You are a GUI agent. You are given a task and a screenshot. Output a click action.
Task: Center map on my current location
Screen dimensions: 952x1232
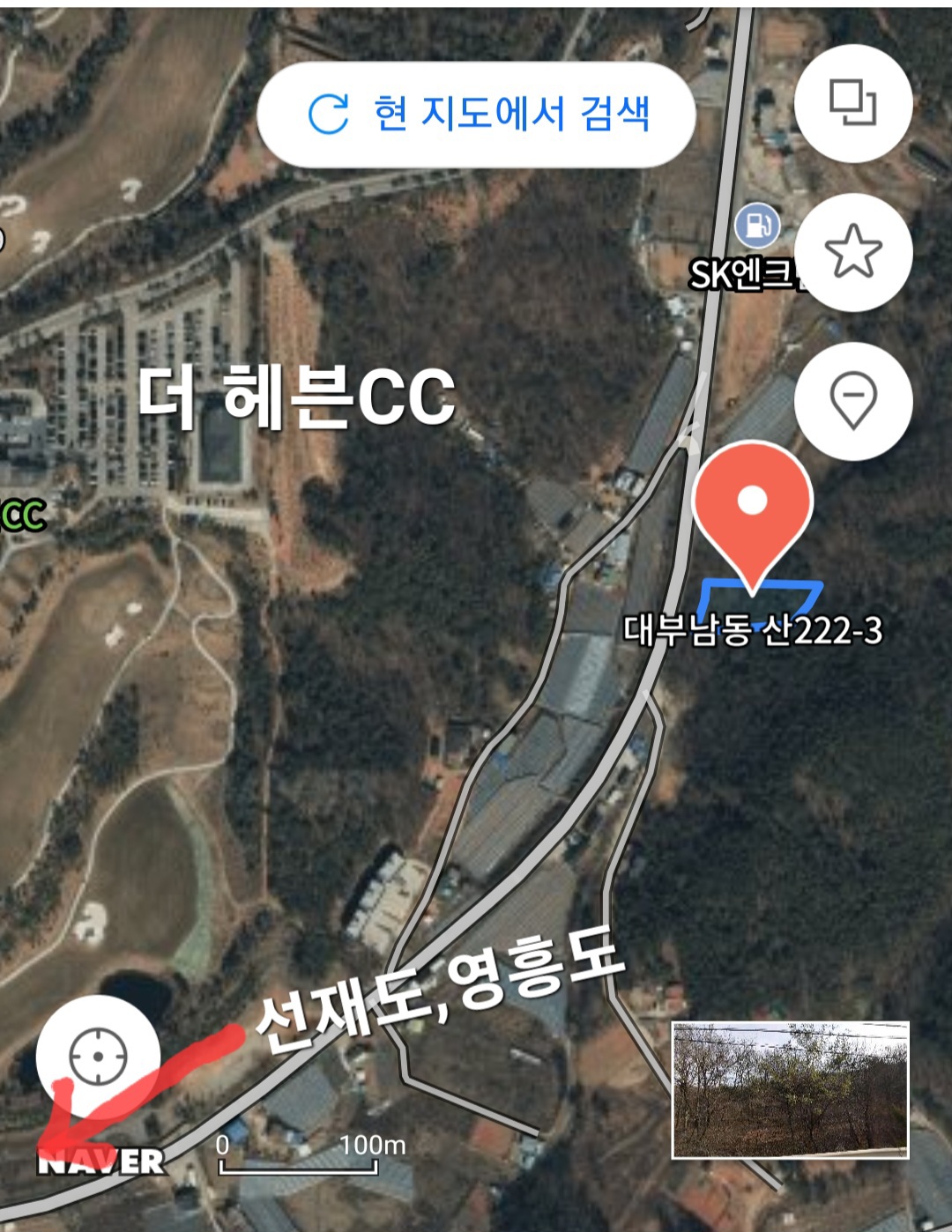click(98, 1057)
